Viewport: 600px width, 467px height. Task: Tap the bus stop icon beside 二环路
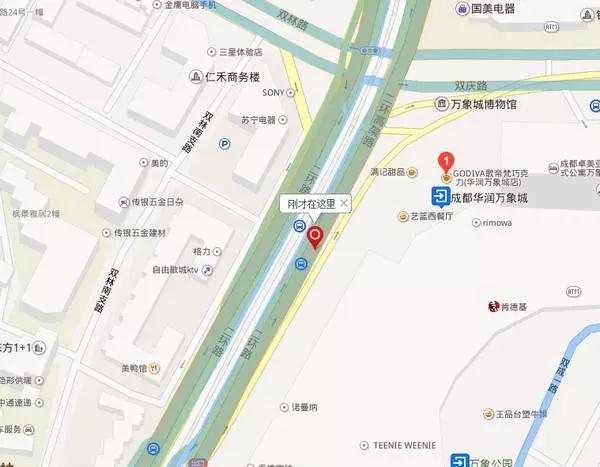coord(301,263)
